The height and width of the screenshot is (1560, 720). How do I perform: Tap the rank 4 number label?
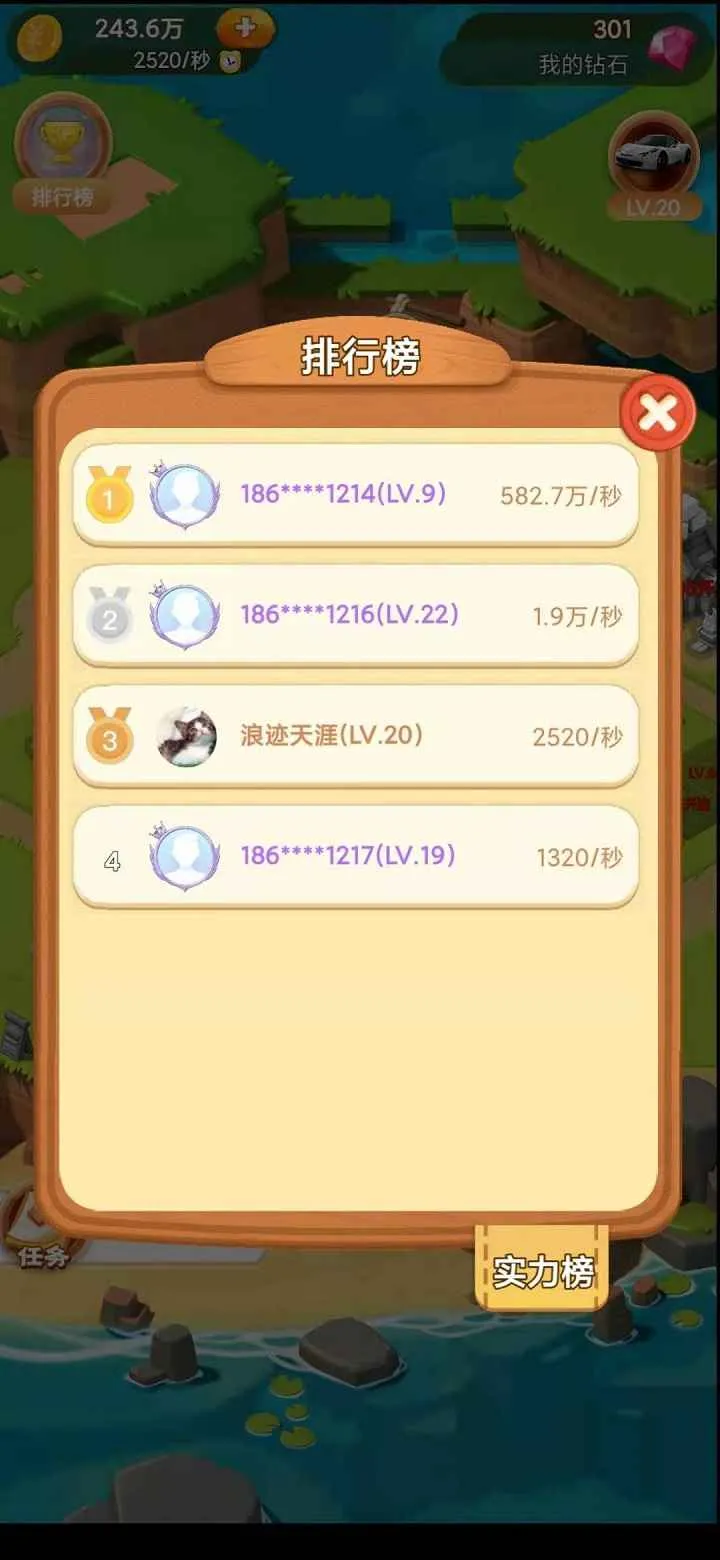click(x=113, y=858)
